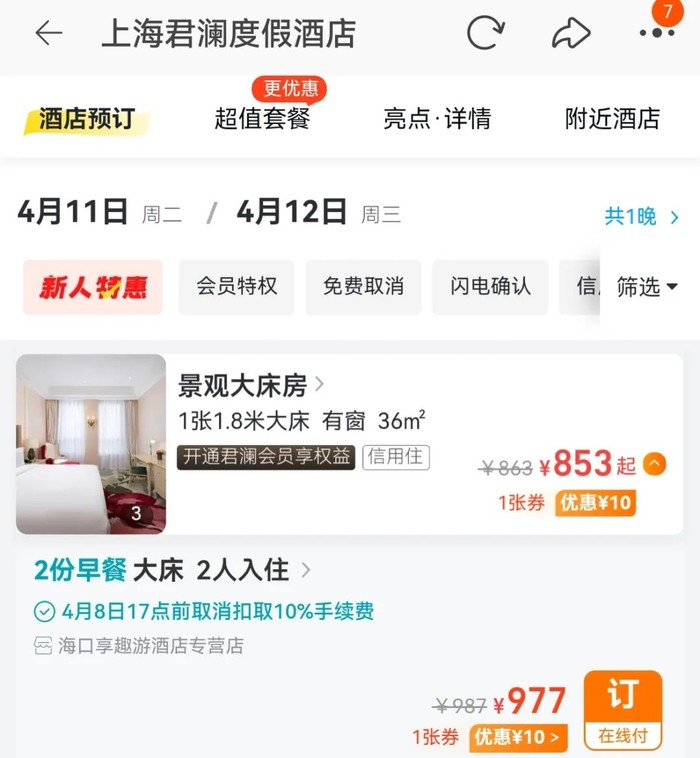
Task: Select the 酒店预订 tab
Action: [x=86, y=119]
